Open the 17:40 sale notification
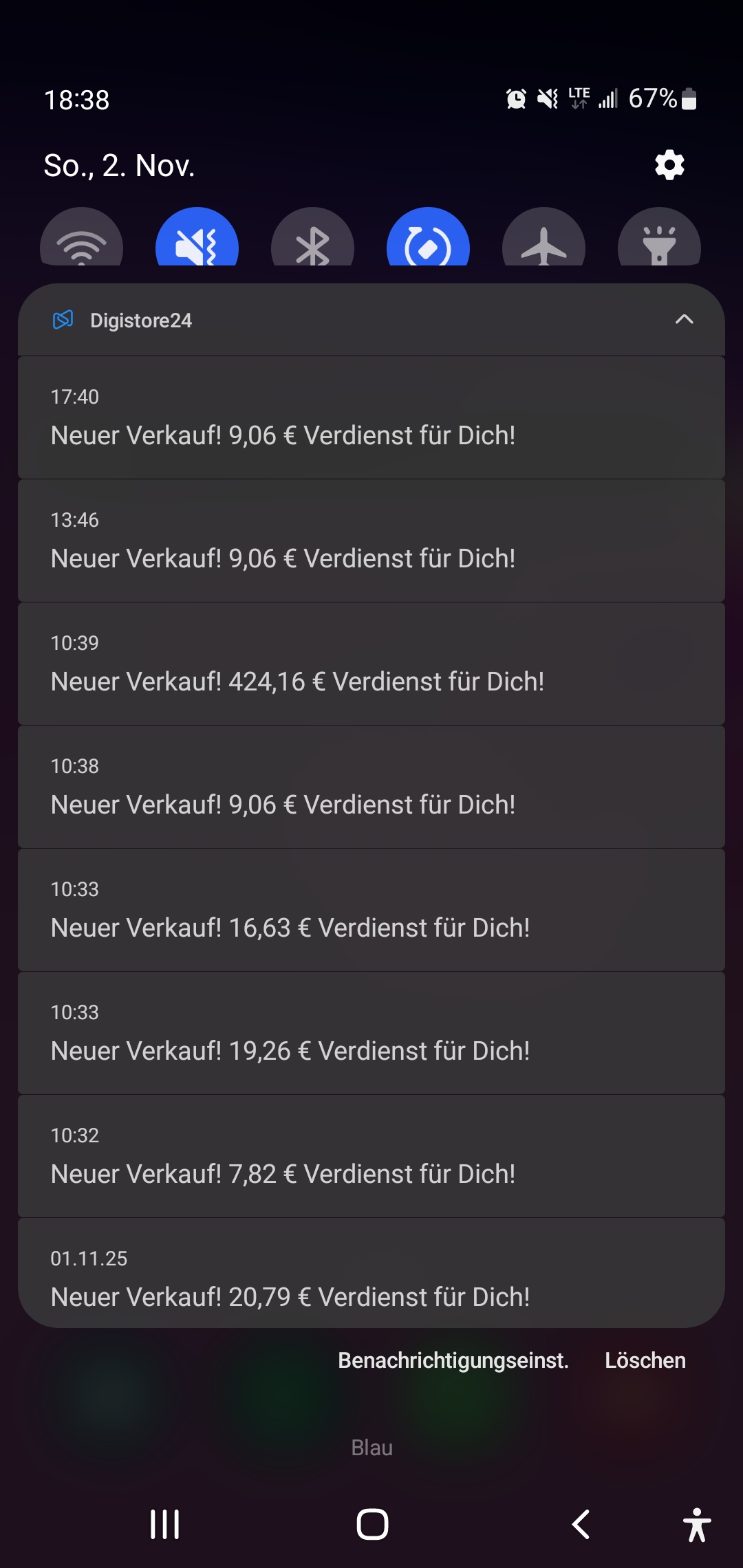The image size is (743, 1568). pyautogui.click(x=371, y=417)
